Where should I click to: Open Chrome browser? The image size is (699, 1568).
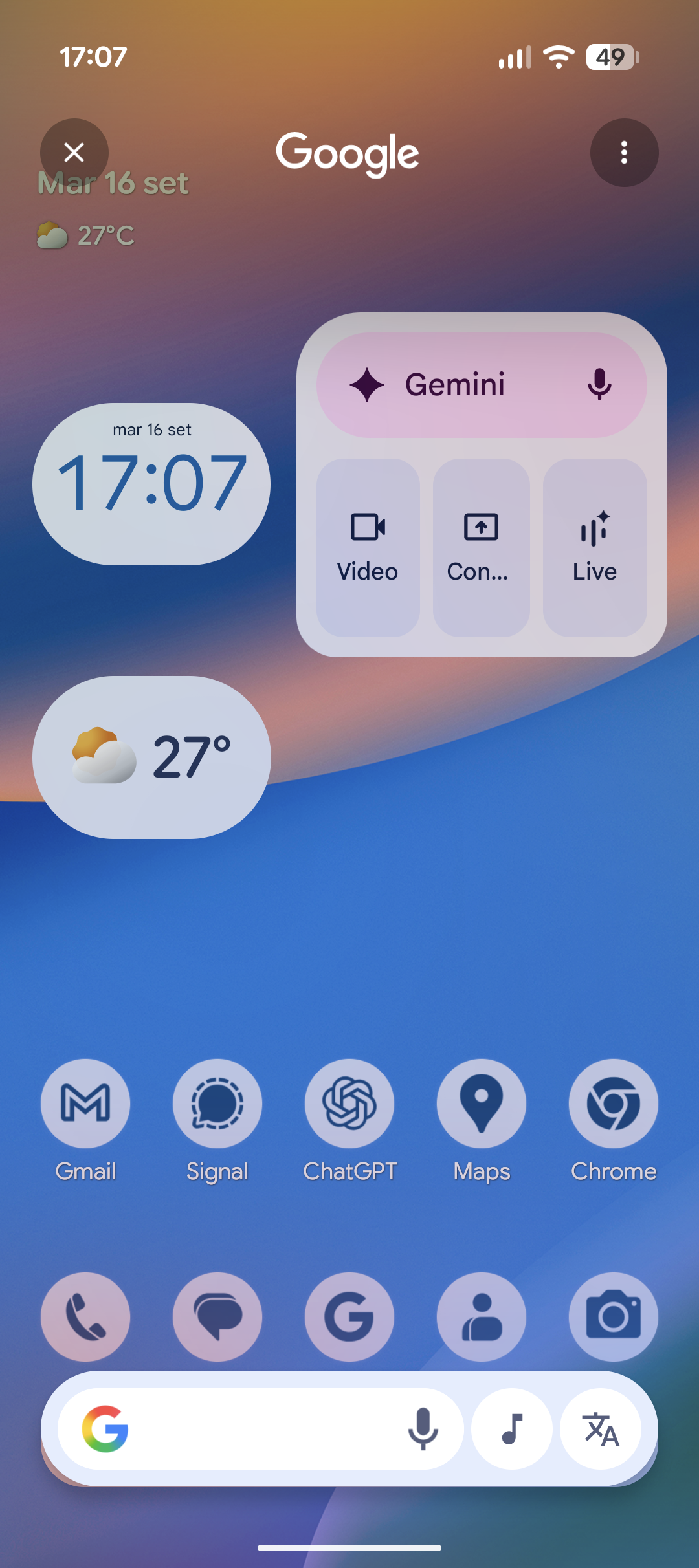[x=614, y=1104]
